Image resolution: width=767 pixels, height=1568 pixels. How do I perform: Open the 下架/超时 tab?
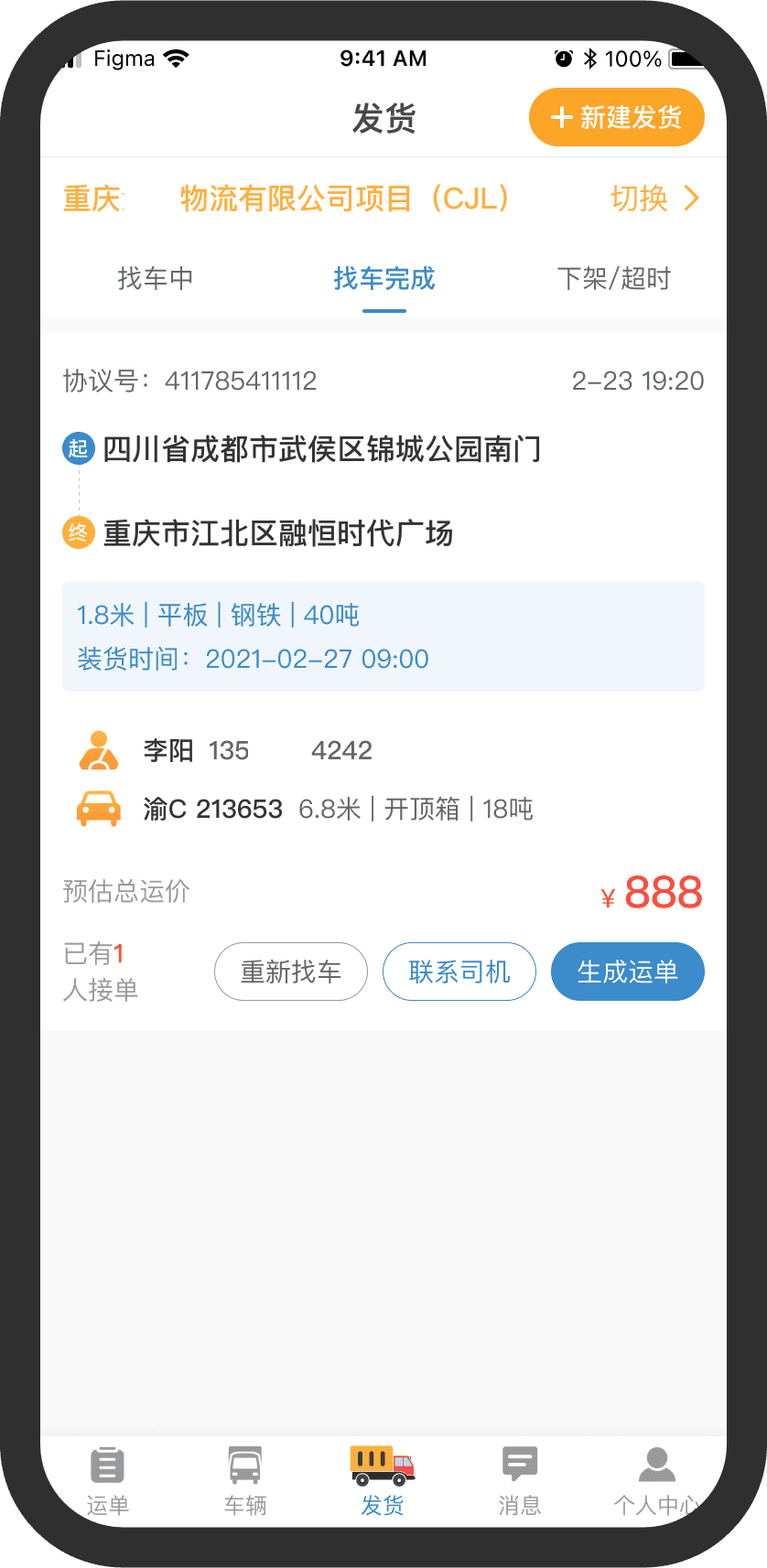613,278
